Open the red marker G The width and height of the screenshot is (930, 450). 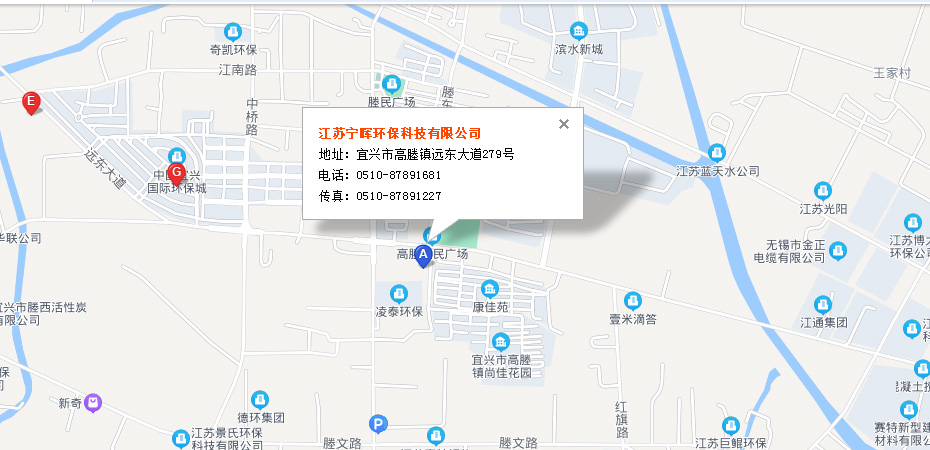click(x=177, y=172)
